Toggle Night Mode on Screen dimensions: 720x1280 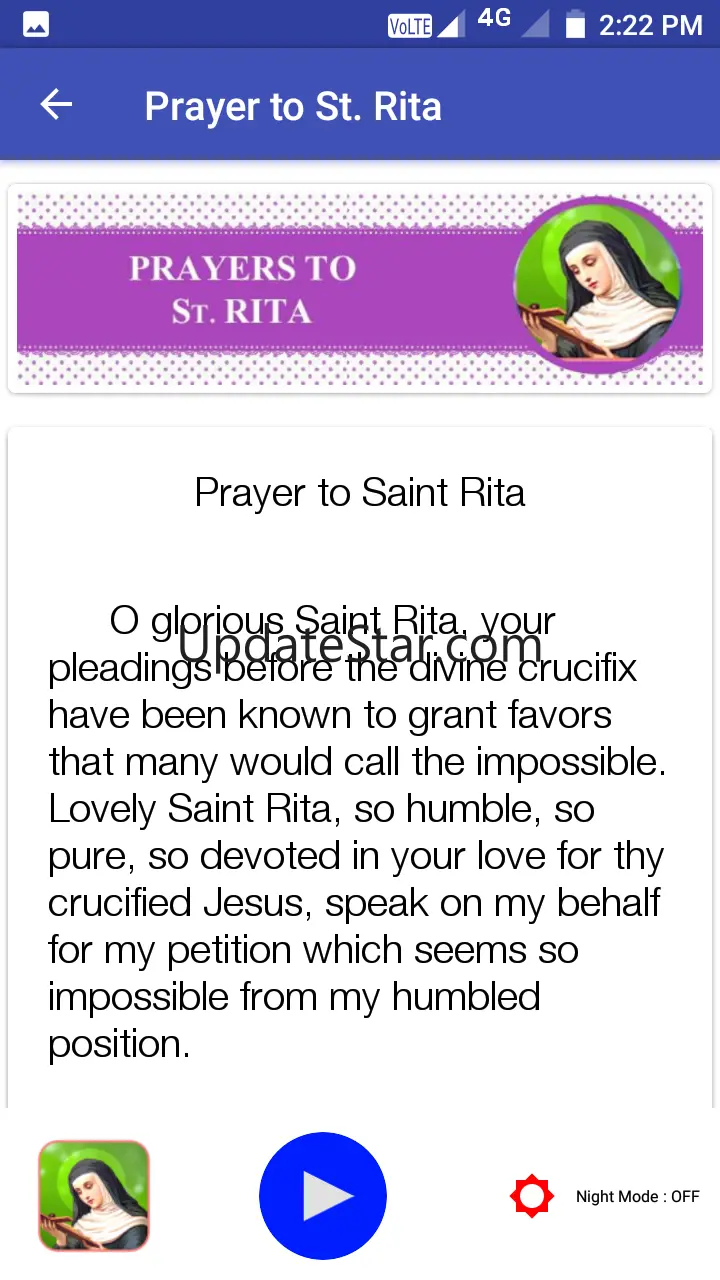pos(605,1196)
